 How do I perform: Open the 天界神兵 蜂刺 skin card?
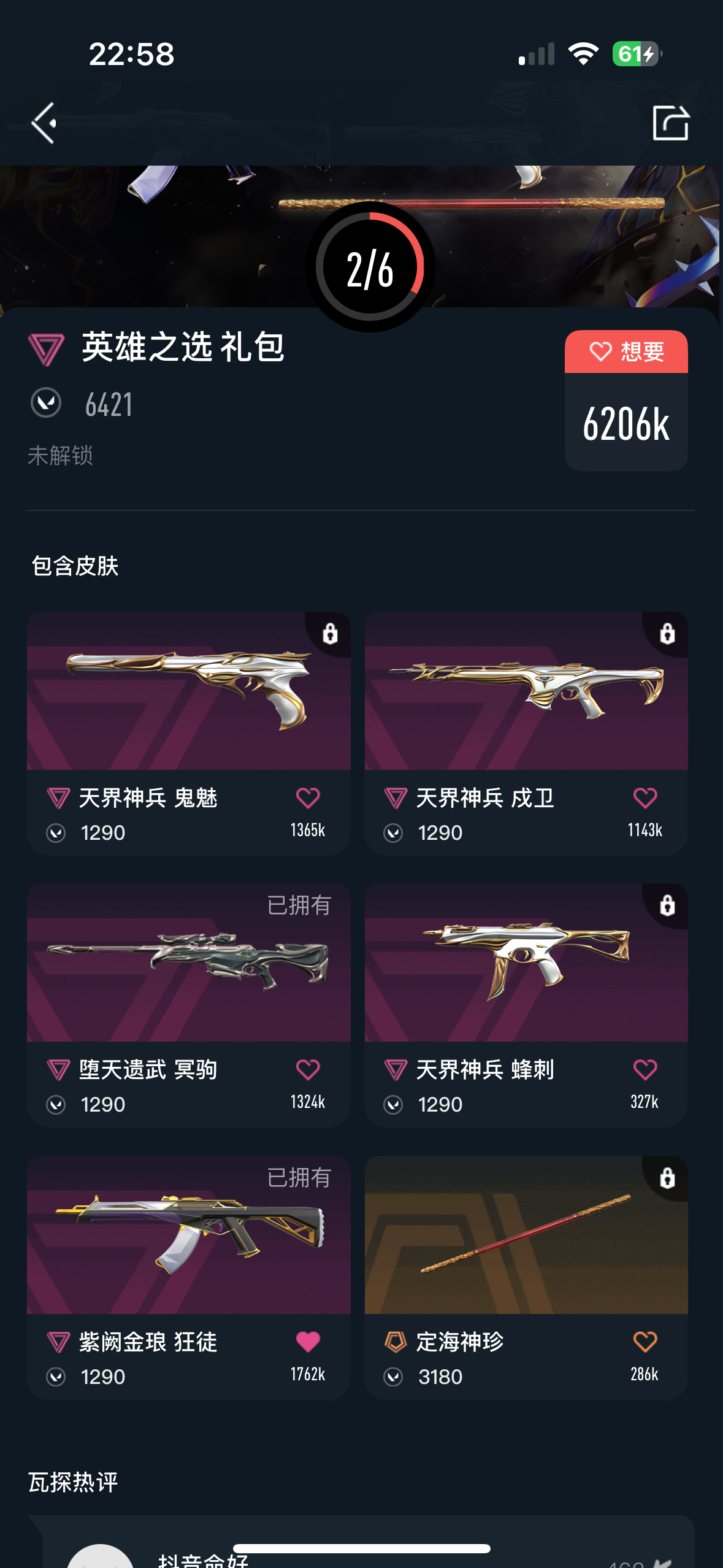tap(526, 1005)
